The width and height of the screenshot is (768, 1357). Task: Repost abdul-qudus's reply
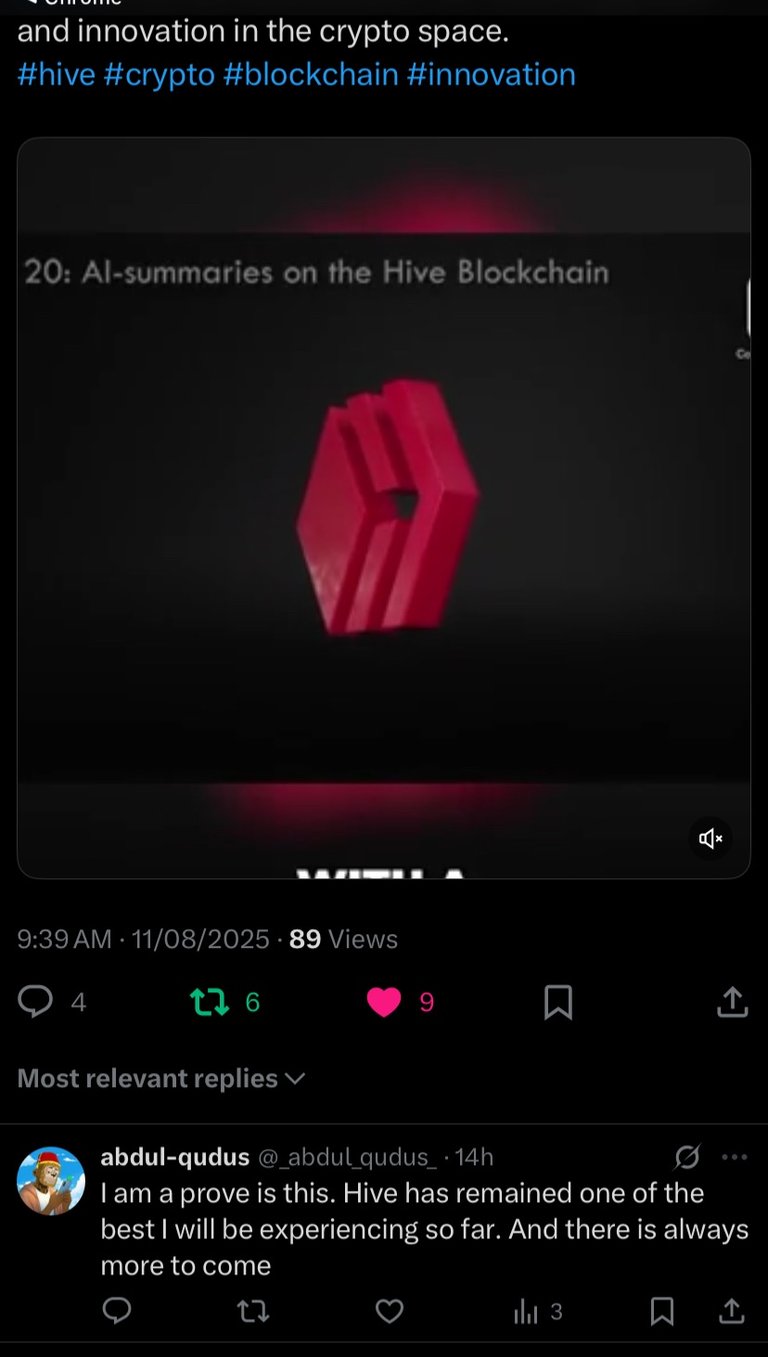point(253,1310)
